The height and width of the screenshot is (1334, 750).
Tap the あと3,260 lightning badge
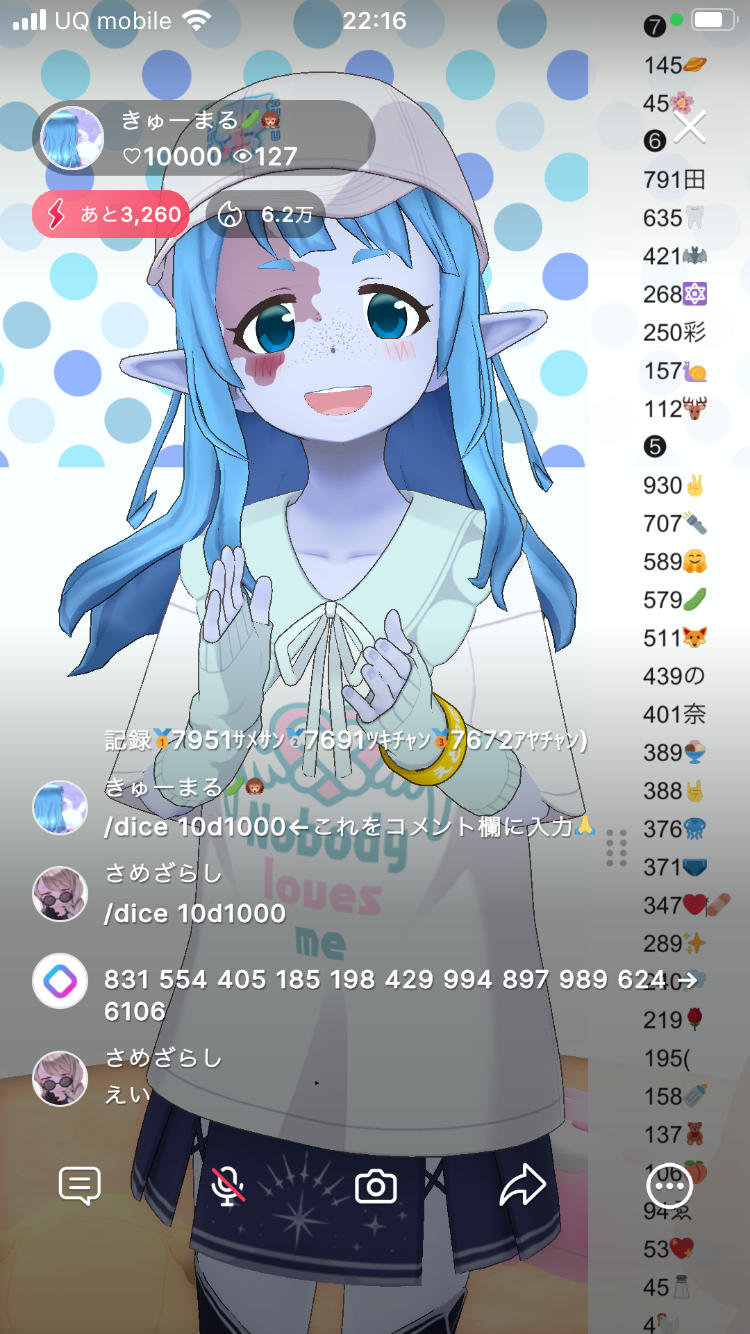pyautogui.click(x=111, y=214)
